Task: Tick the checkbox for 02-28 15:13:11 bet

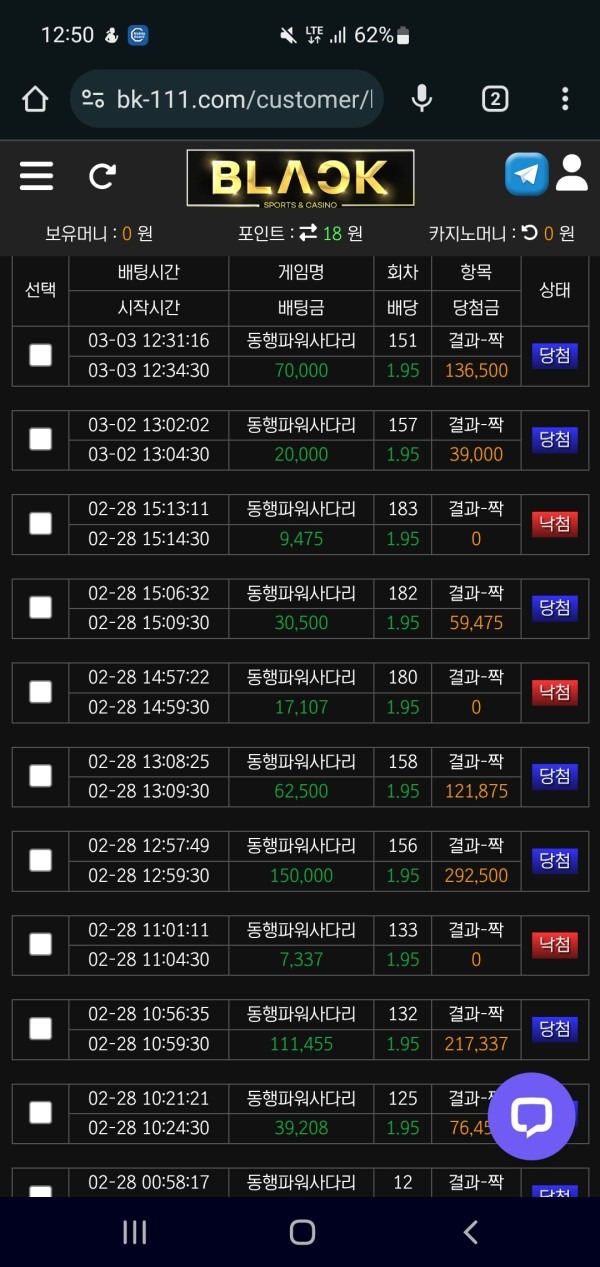Action: 40,523
